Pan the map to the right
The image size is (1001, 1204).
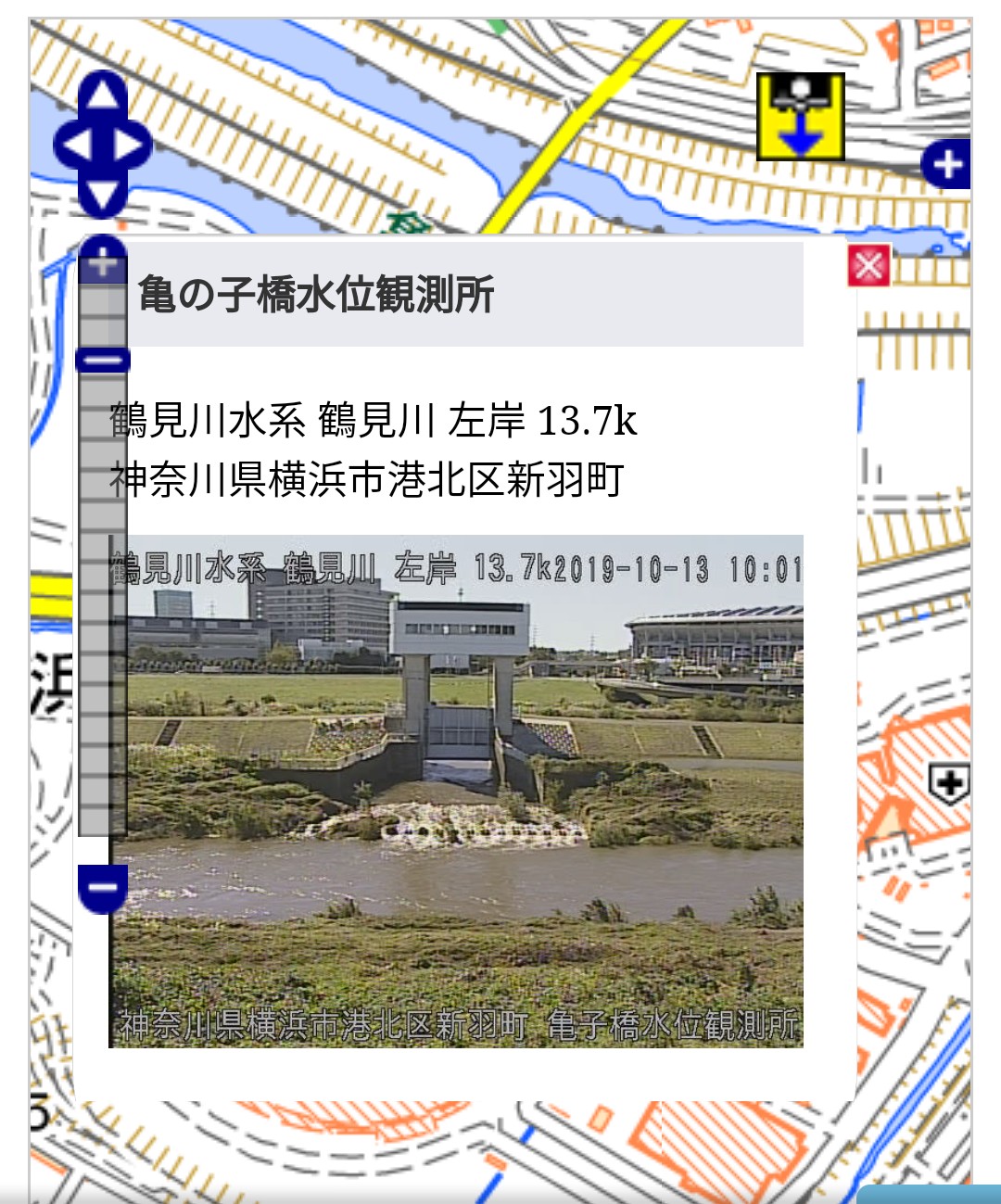pos(132,146)
